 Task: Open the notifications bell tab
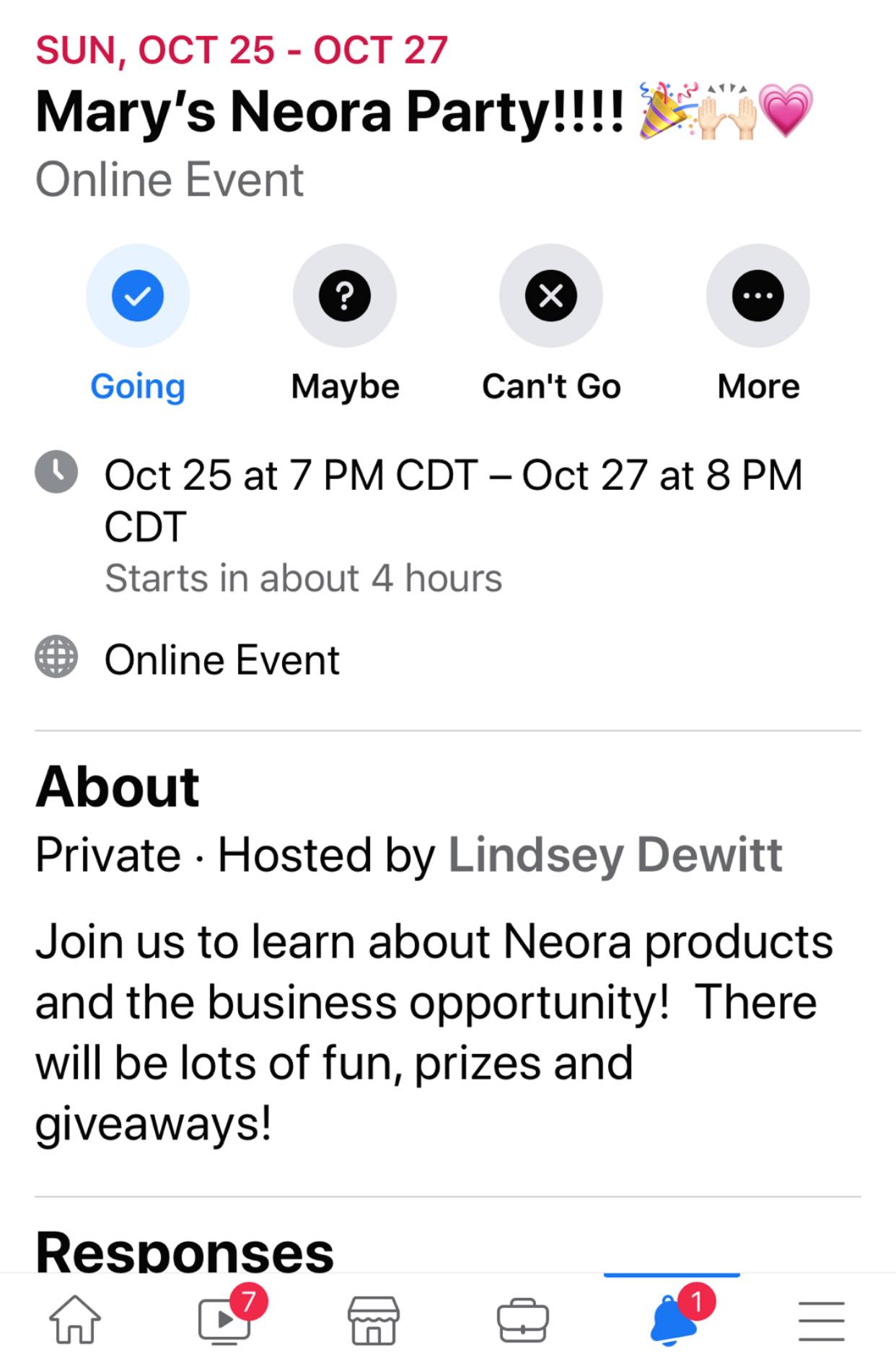(672, 1320)
